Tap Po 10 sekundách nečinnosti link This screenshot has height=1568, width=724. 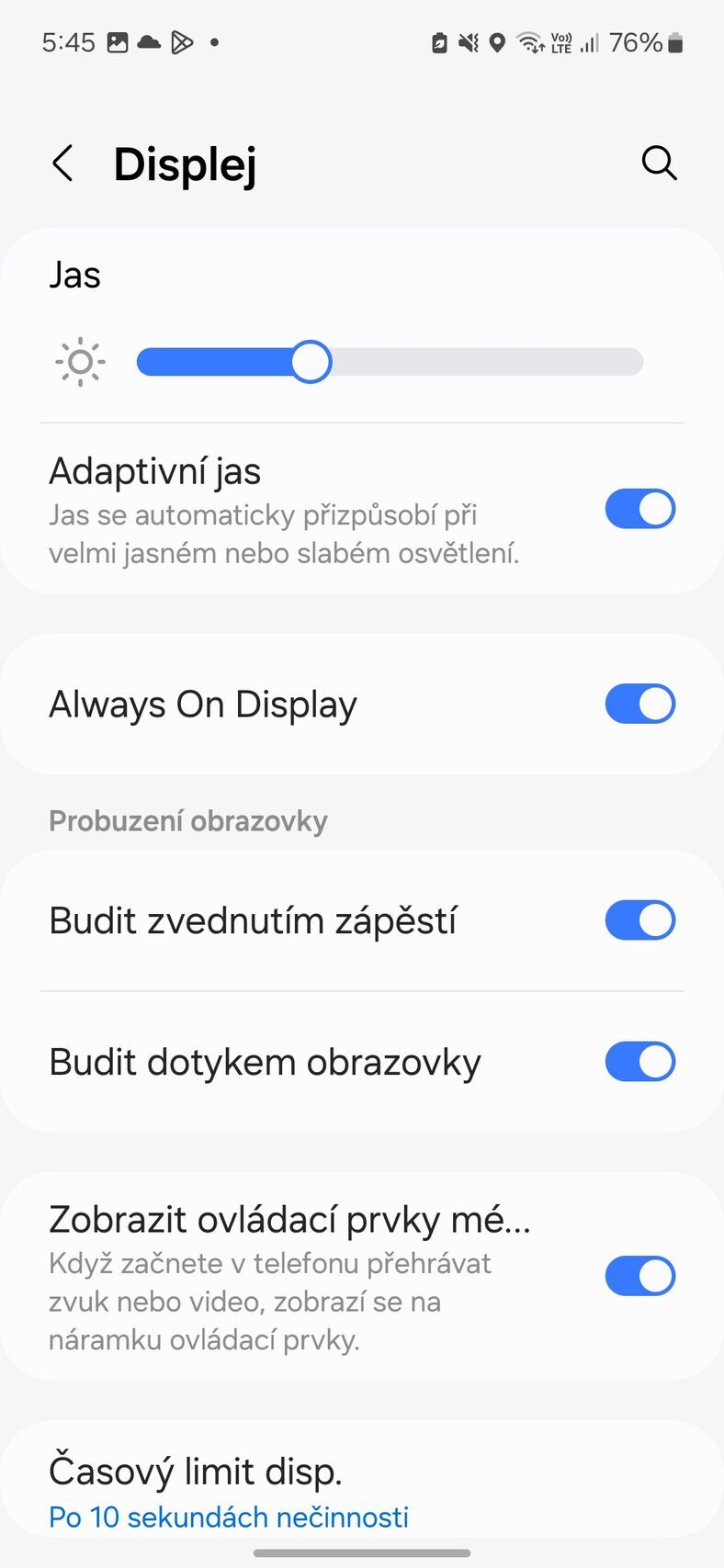[230, 1517]
